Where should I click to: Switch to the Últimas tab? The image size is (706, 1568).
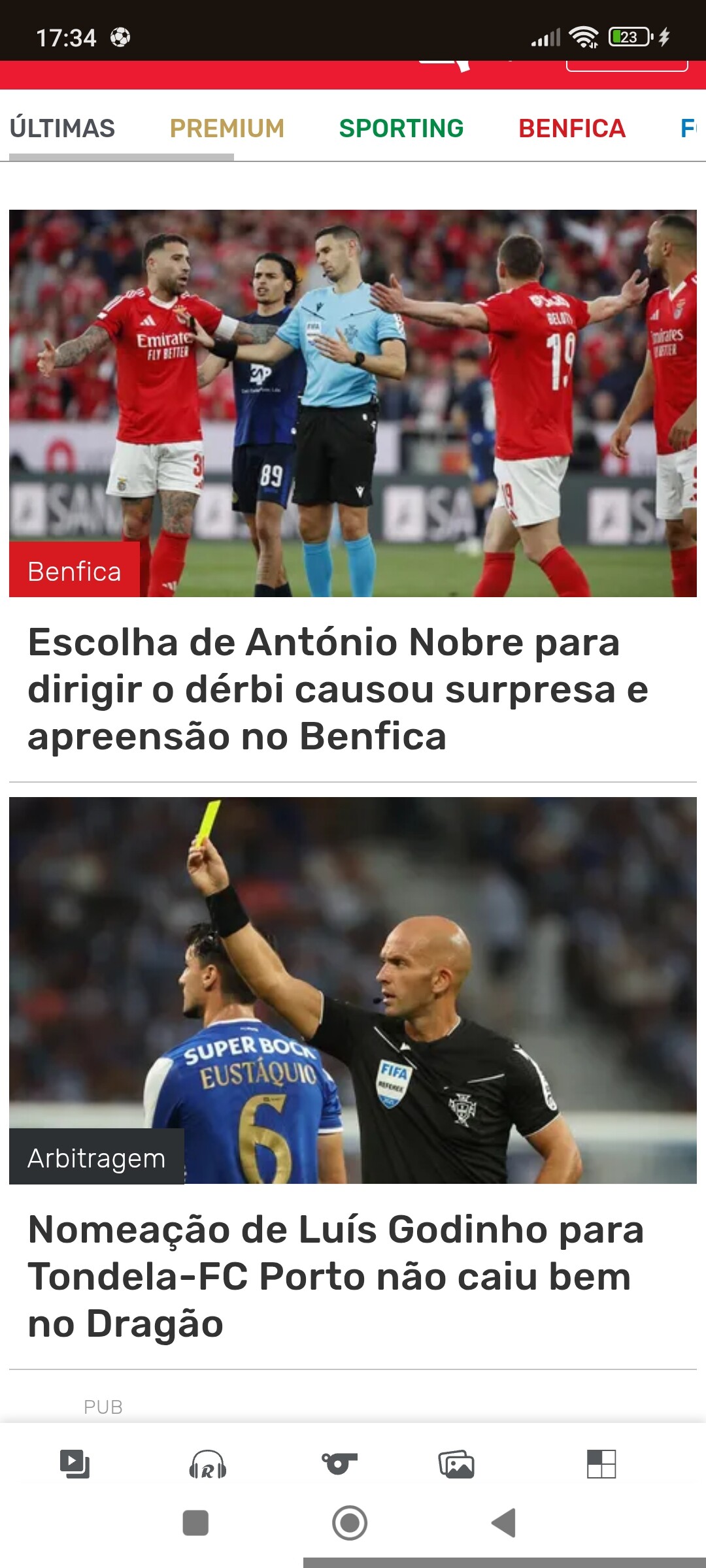[x=63, y=128]
